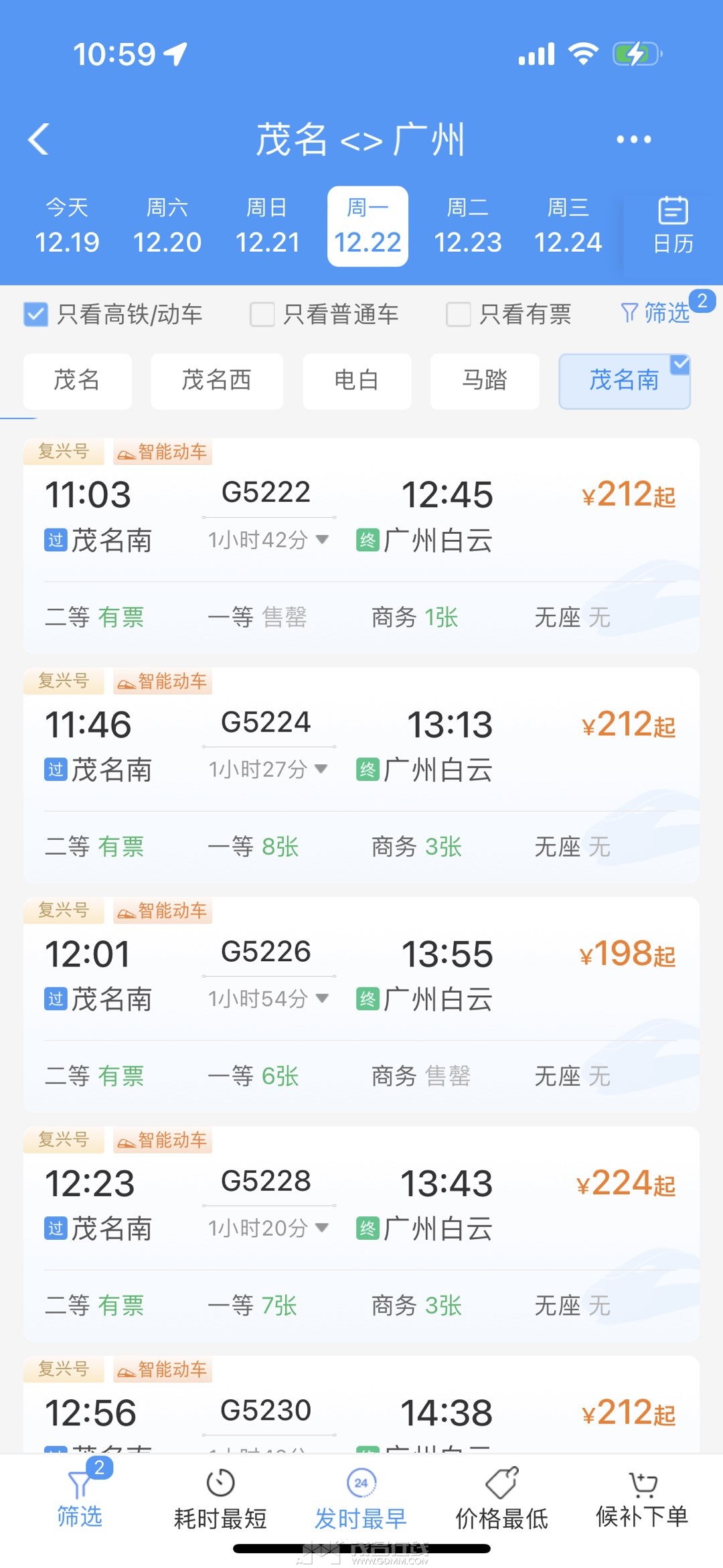
Task: Select 茂名西 station chip
Action: coord(216,380)
